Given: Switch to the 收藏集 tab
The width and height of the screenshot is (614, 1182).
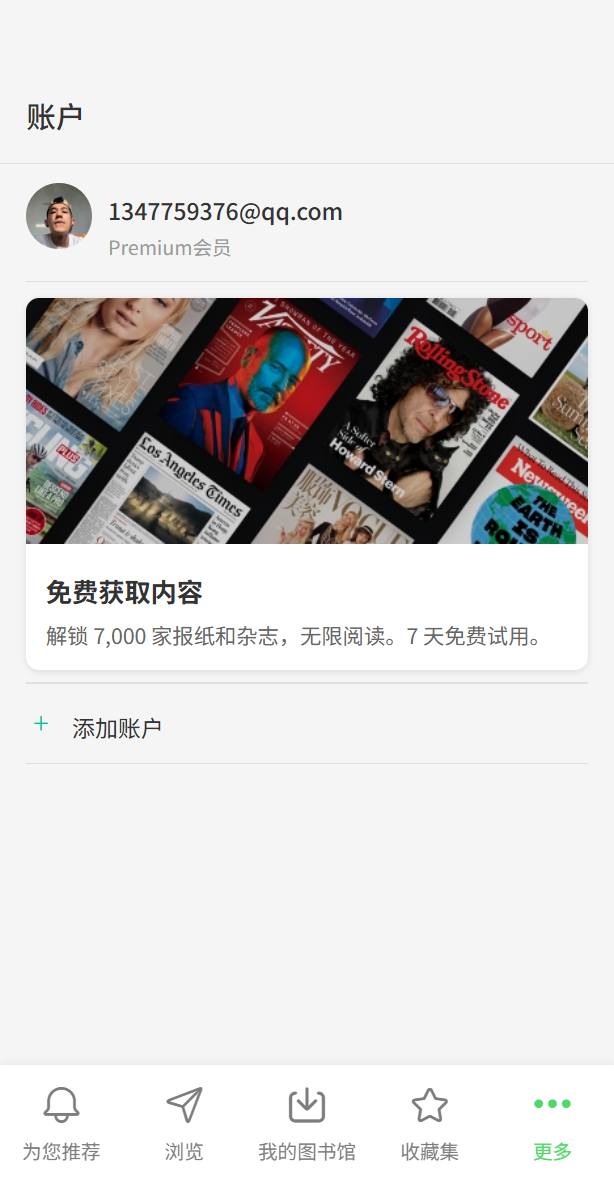Looking at the screenshot, I should click(x=429, y=1125).
